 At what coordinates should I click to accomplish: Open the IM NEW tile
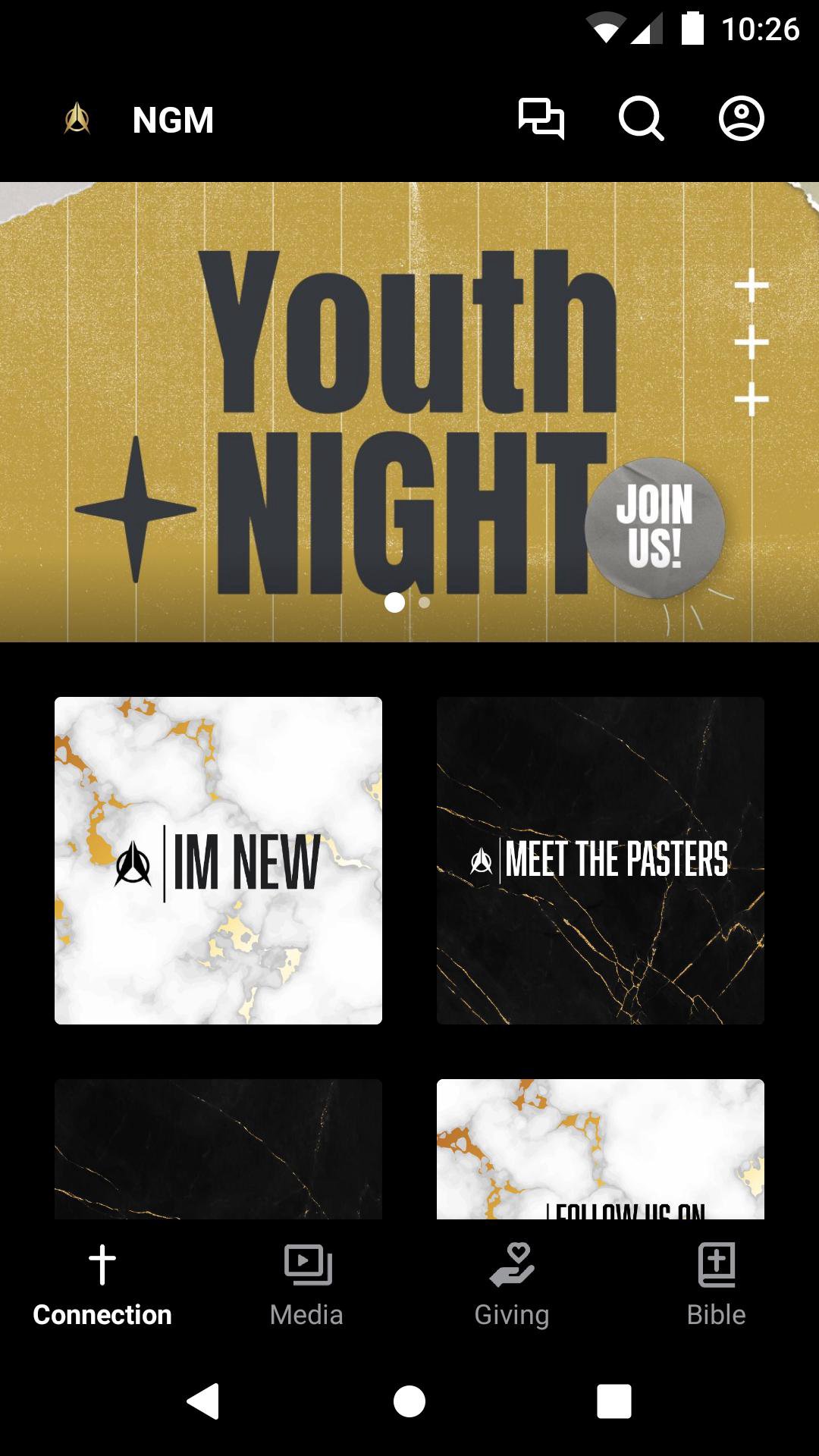coord(218,861)
